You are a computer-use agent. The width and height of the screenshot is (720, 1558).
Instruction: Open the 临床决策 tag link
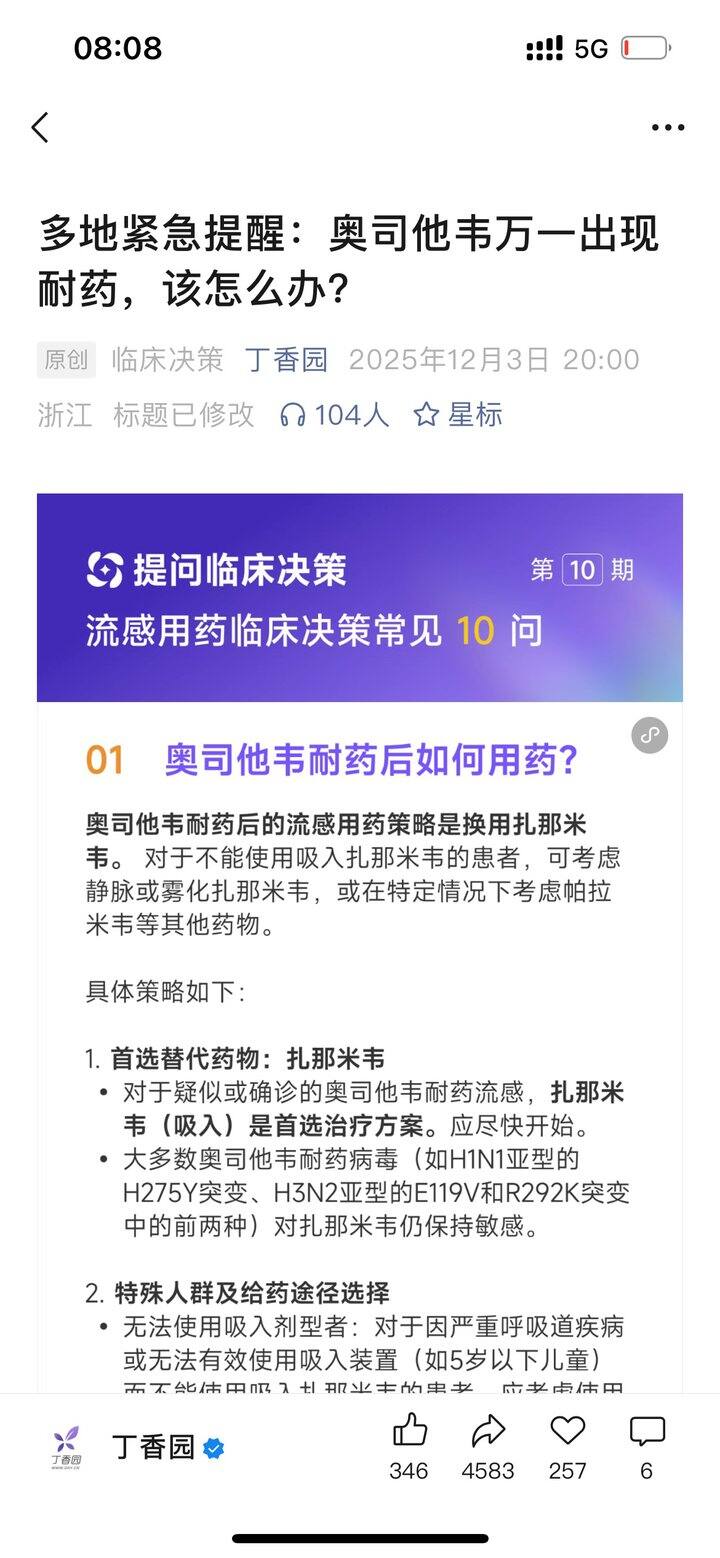(167, 359)
